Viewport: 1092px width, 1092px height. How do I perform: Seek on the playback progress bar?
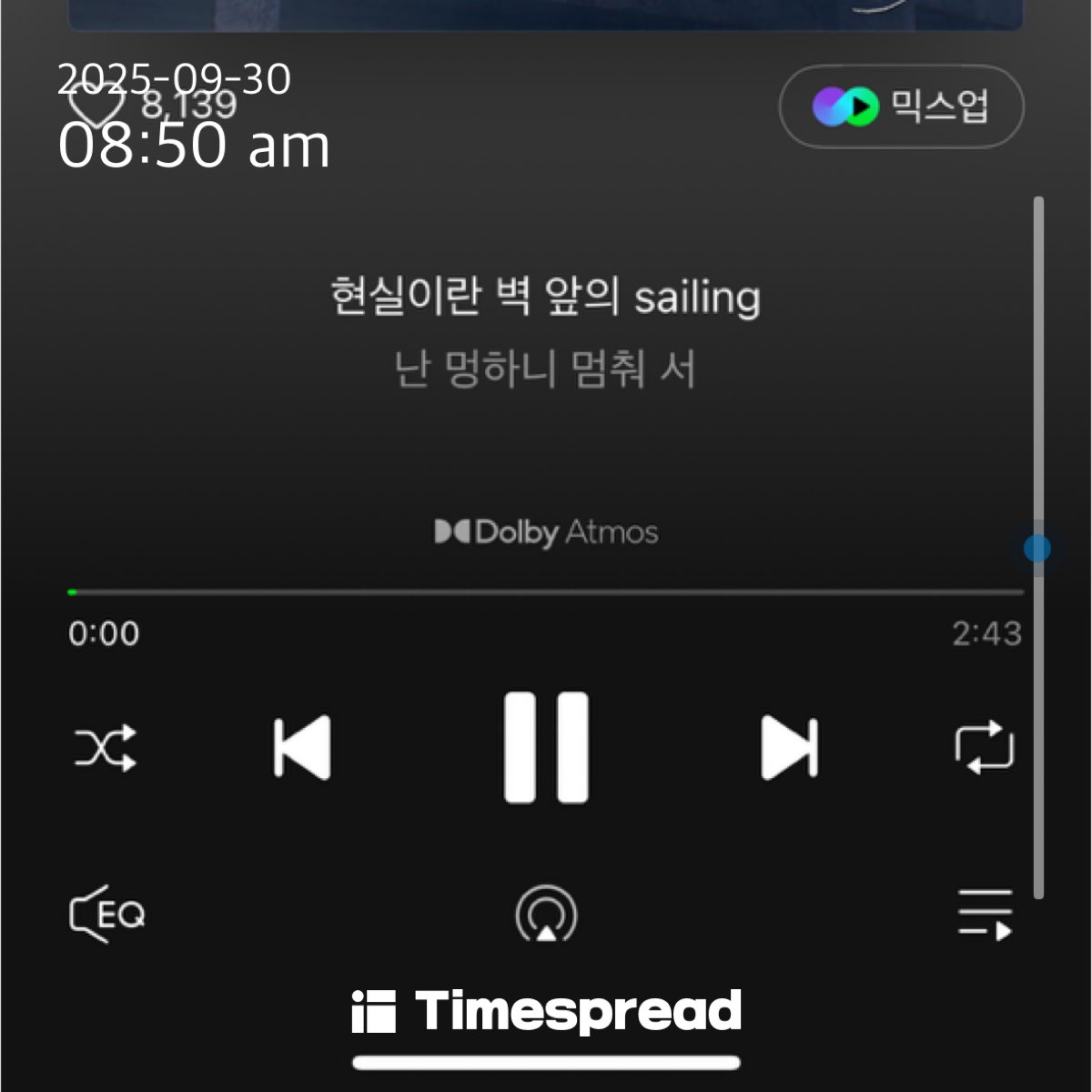pos(546,592)
